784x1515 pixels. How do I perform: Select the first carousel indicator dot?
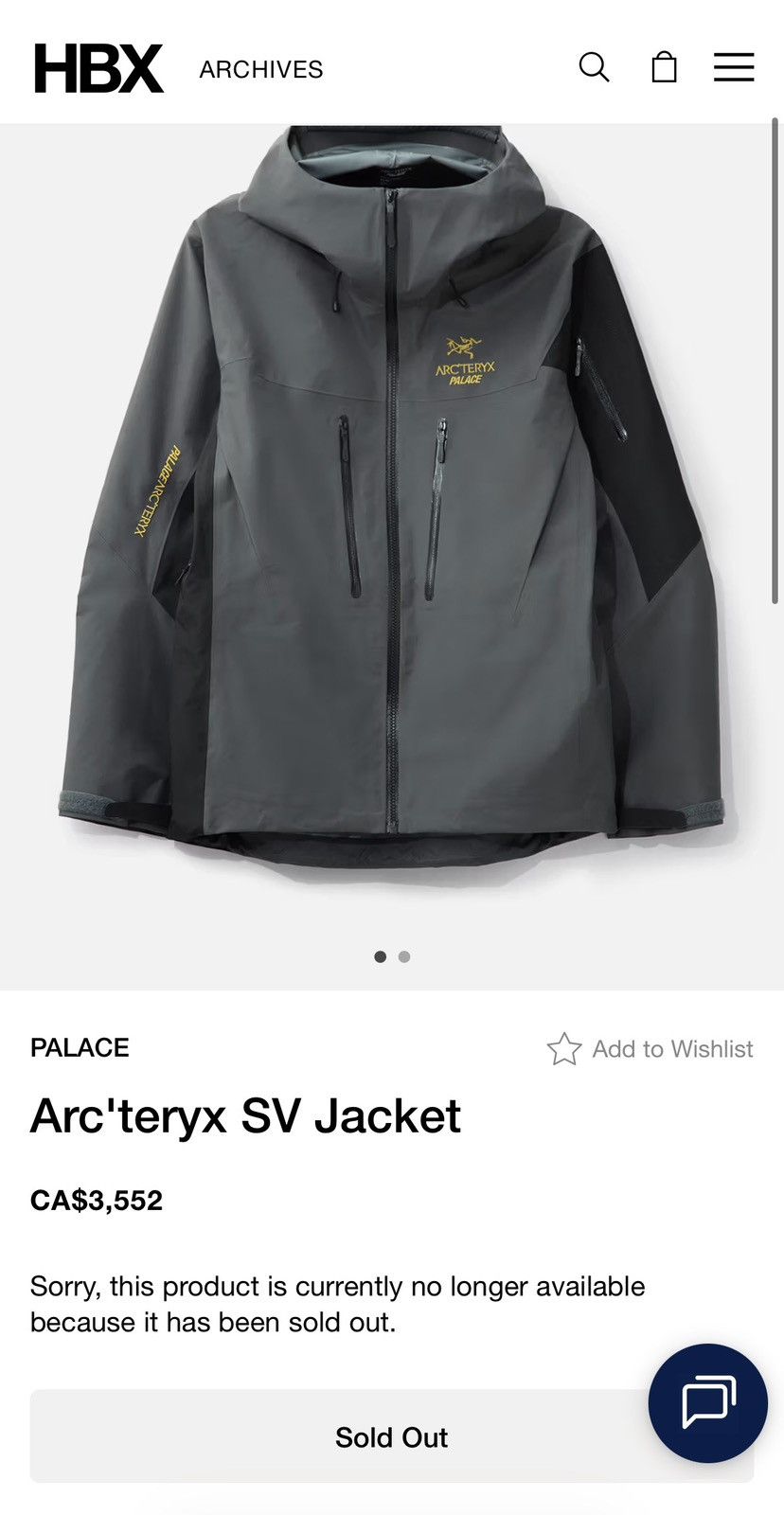pyautogui.click(x=380, y=956)
